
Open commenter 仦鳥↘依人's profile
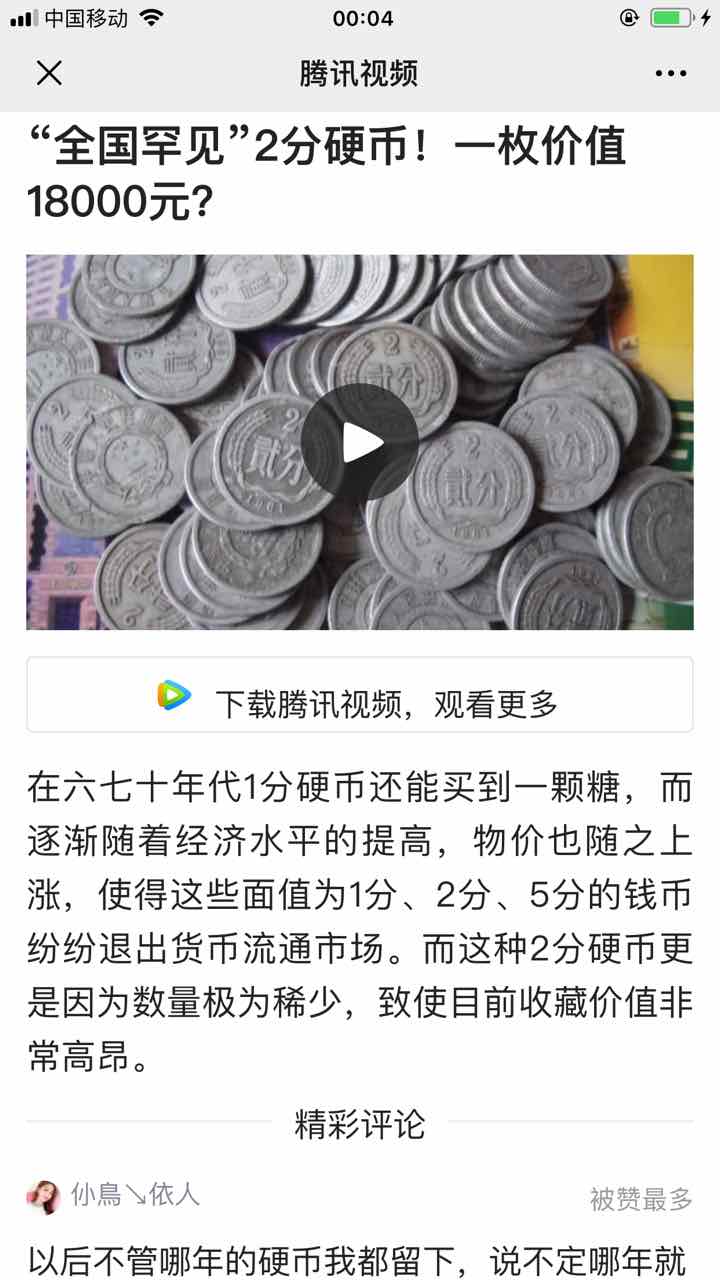pos(44,1196)
